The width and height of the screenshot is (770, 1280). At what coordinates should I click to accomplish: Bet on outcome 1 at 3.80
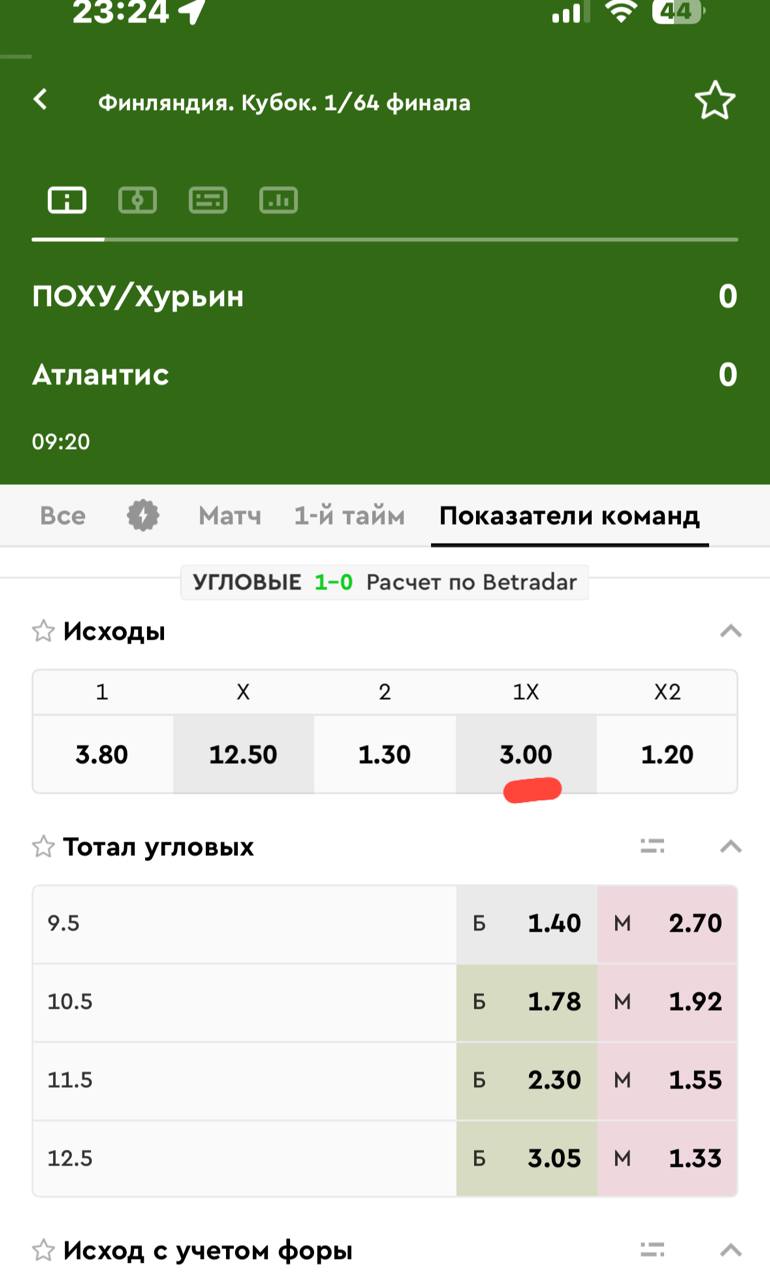(x=102, y=754)
